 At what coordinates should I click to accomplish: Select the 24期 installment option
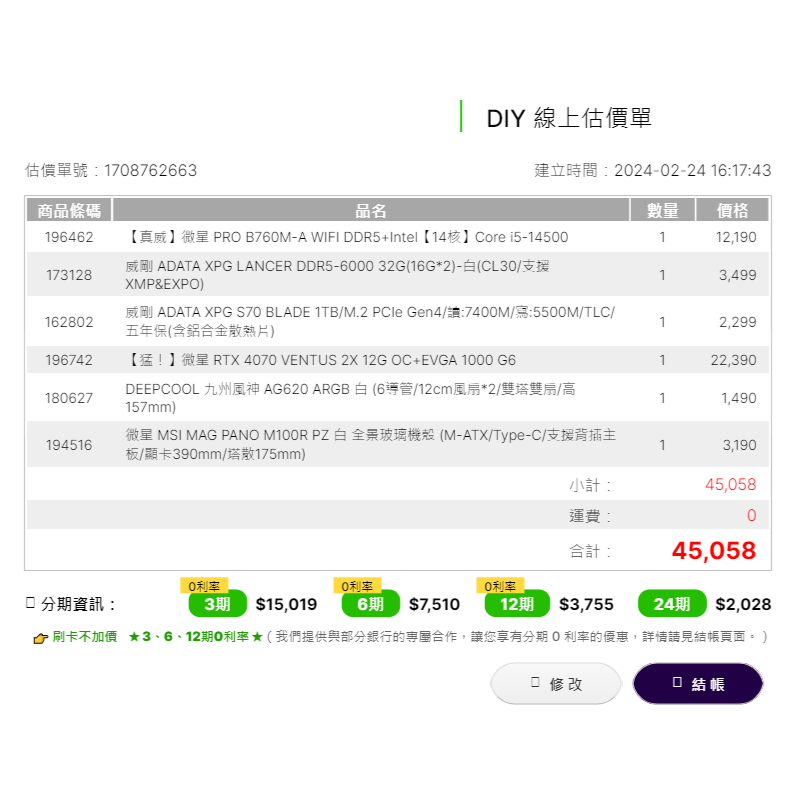click(x=672, y=604)
